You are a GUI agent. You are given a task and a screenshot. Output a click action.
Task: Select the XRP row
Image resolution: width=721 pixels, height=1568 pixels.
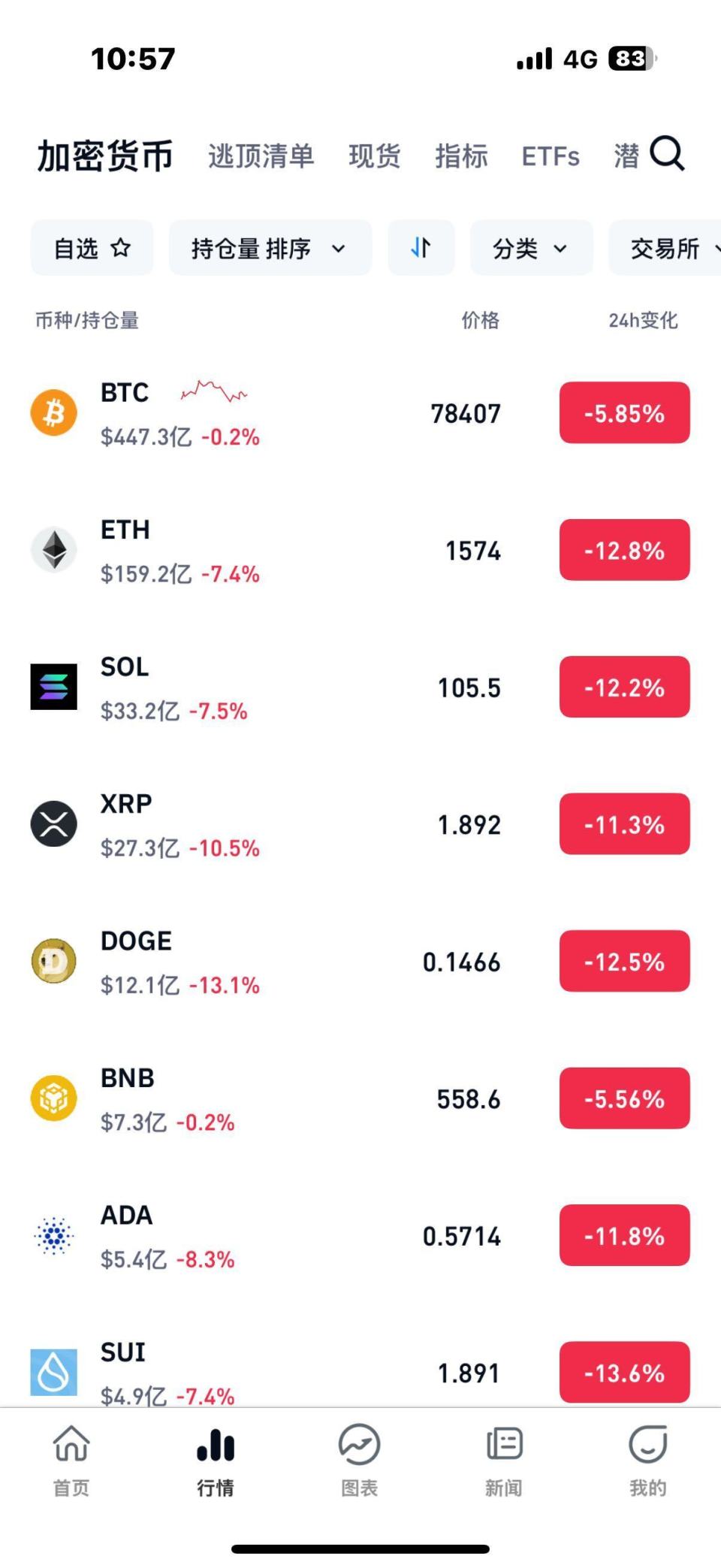300,825
